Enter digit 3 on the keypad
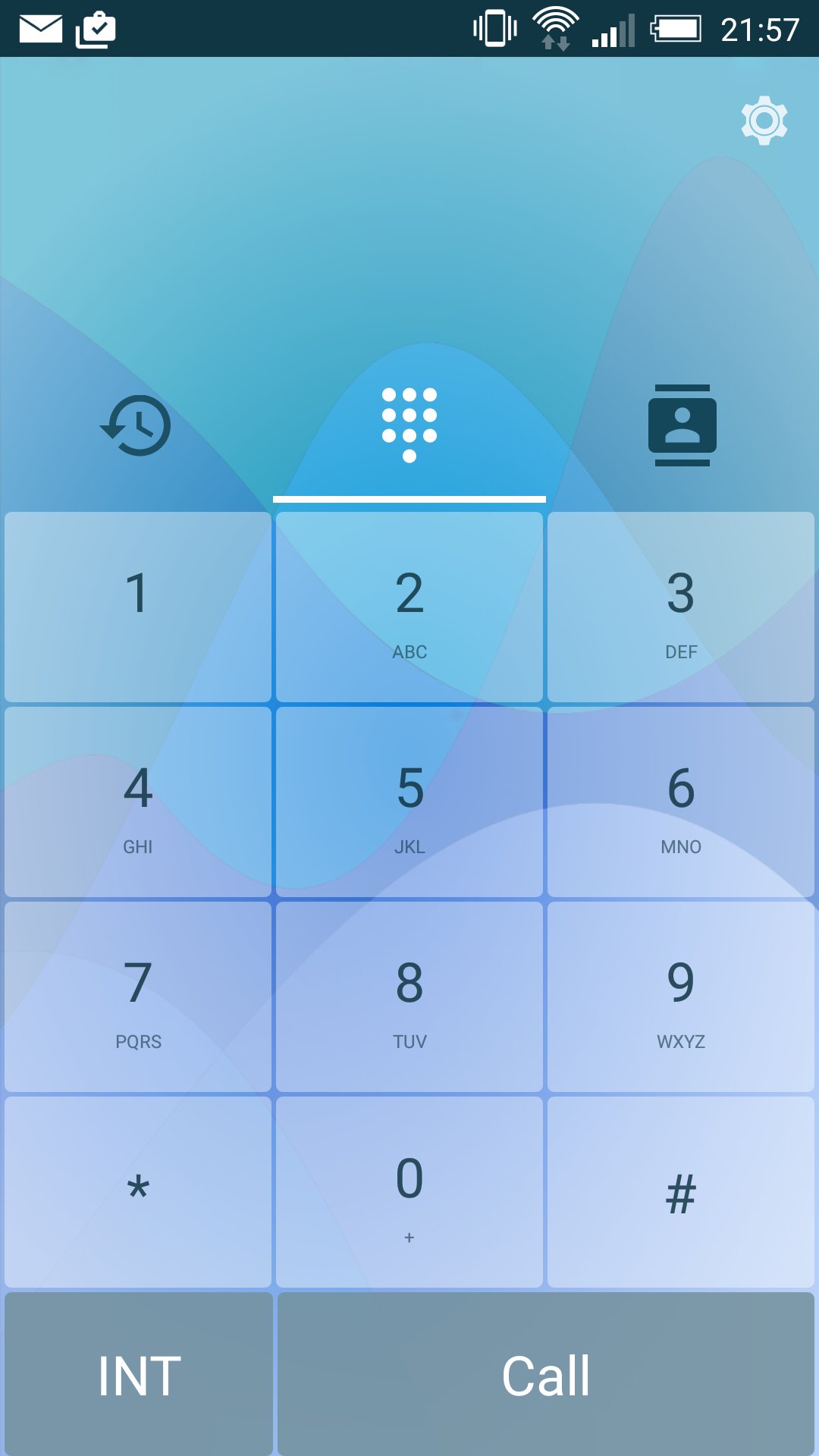819x1456 pixels. [x=681, y=607]
